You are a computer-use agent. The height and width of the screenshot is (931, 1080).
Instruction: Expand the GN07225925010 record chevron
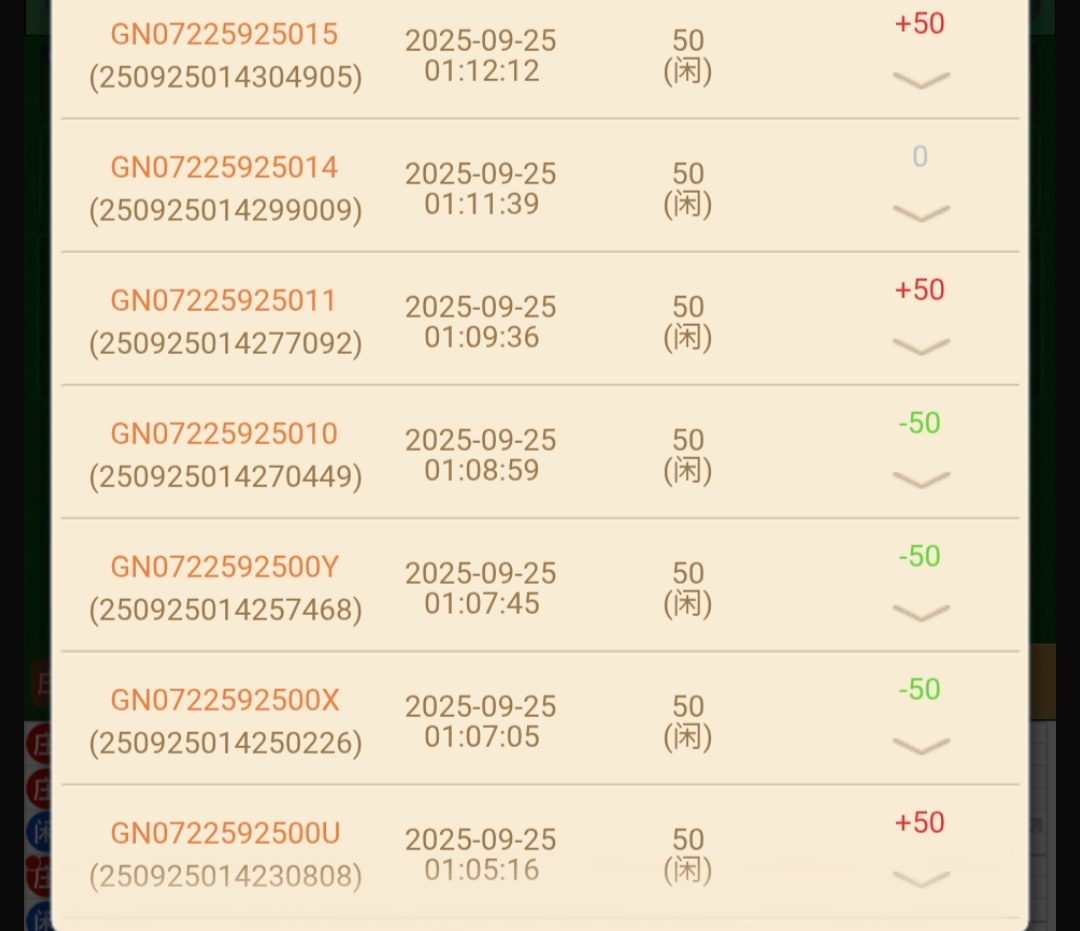pyautogui.click(x=920, y=480)
